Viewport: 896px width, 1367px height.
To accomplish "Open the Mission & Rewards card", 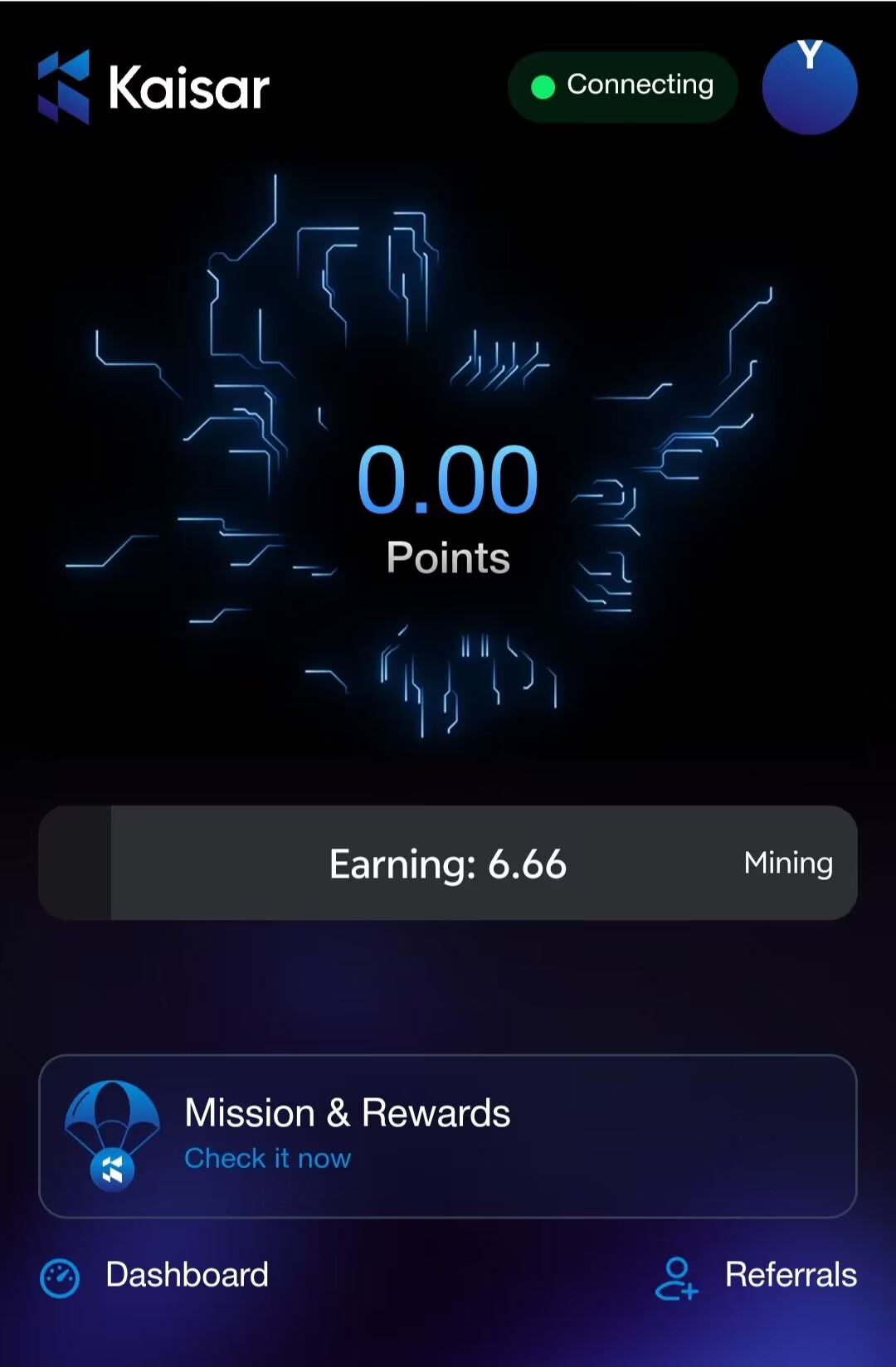I will click(x=448, y=1136).
